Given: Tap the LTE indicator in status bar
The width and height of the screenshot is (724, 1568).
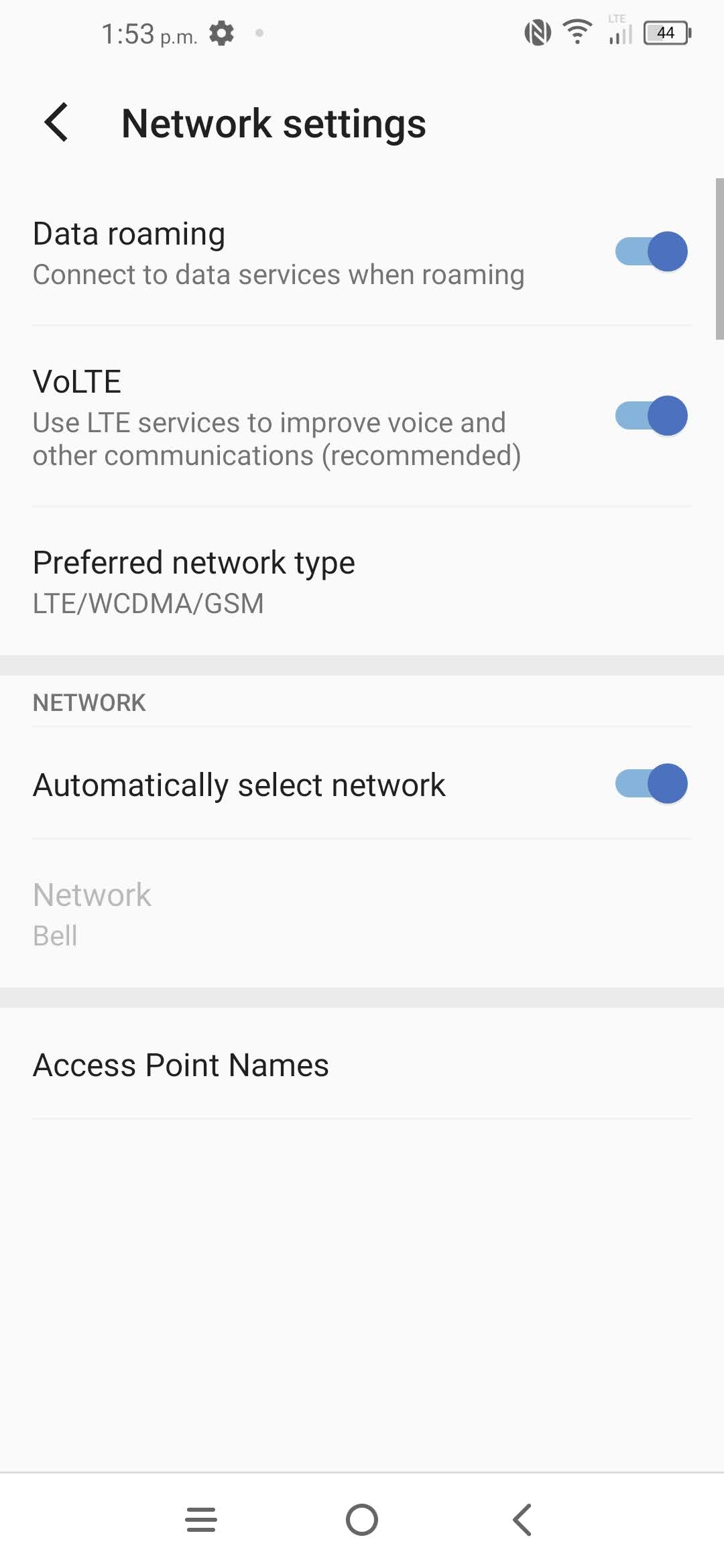Looking at the screenshot, I should pyautogui.click(x=615, y=19).
